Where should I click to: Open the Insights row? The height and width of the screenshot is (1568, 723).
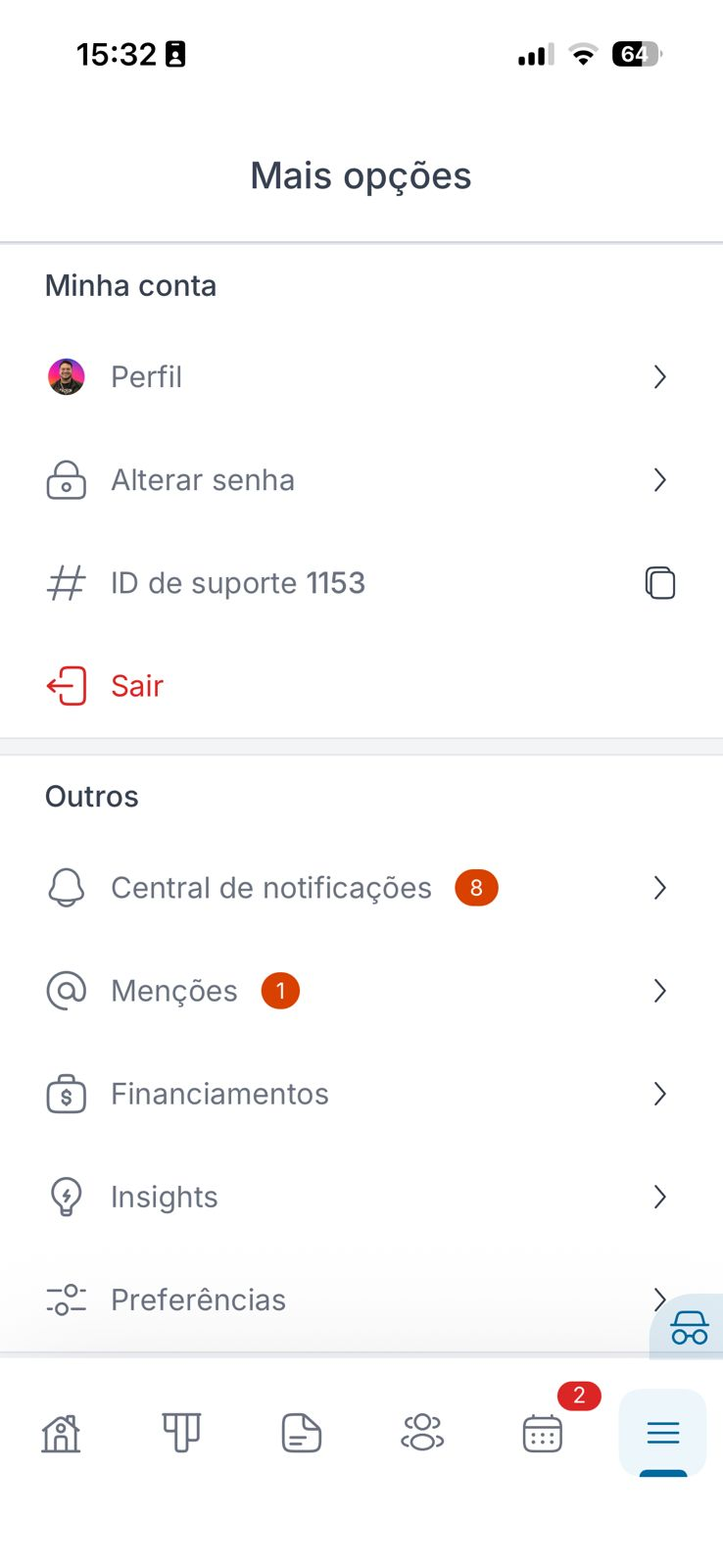pos(361,1197)
